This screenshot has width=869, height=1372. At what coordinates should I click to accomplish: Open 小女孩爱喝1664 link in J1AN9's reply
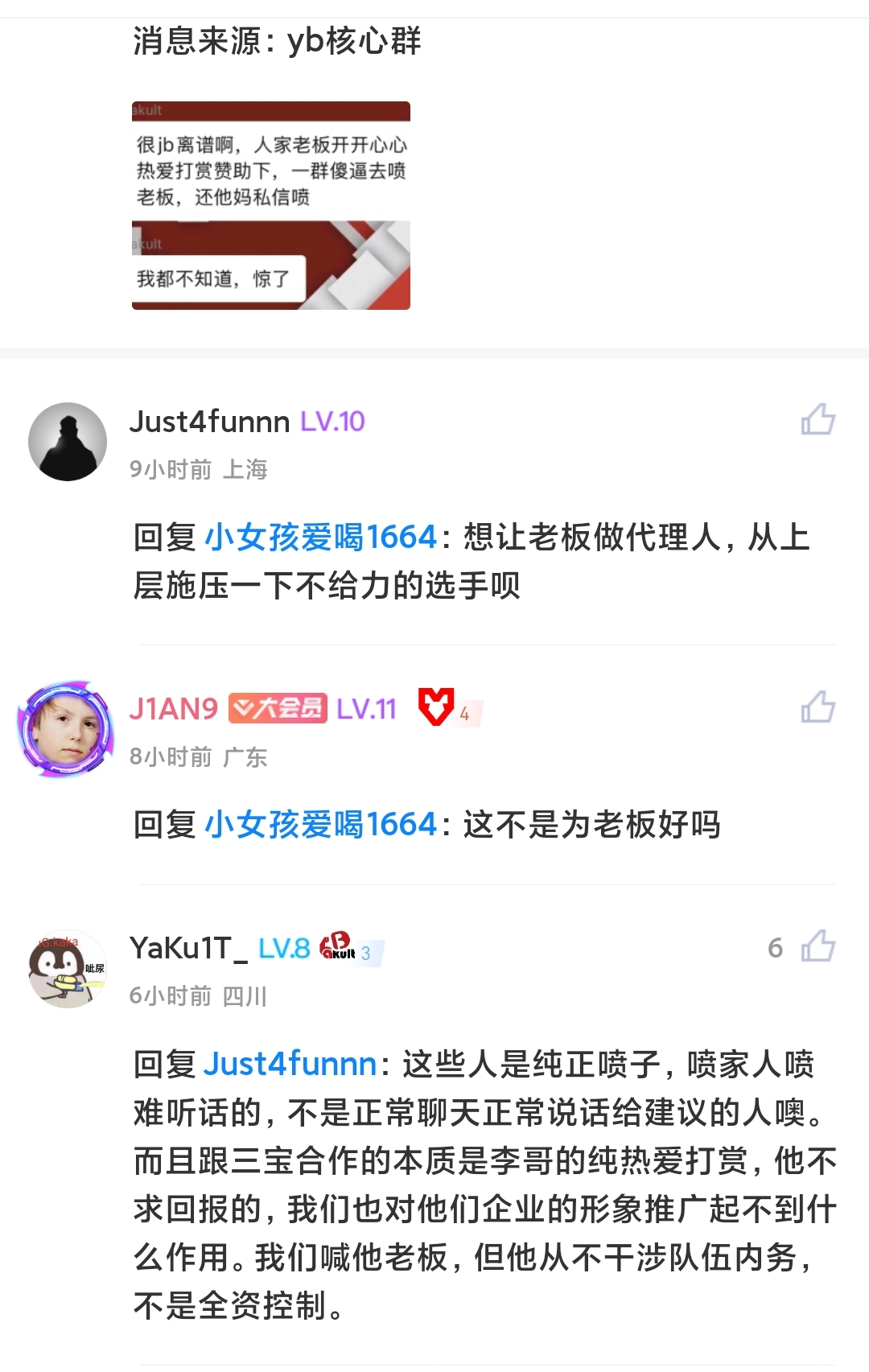pyautogui.click(x=321, y=825)
